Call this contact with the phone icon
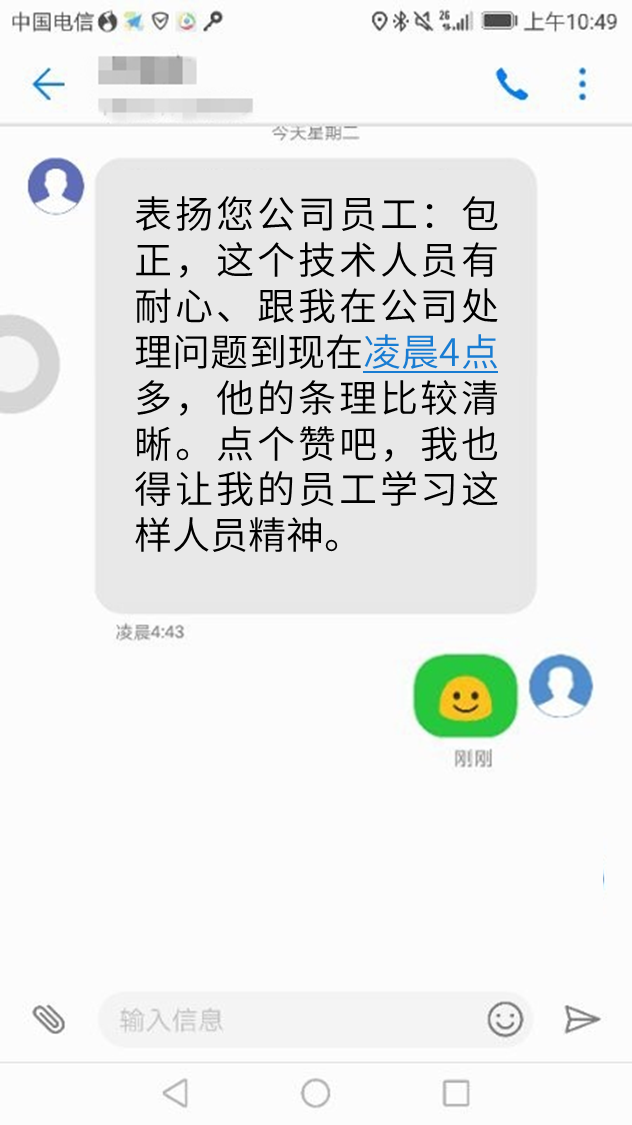 tap(511, 85)
